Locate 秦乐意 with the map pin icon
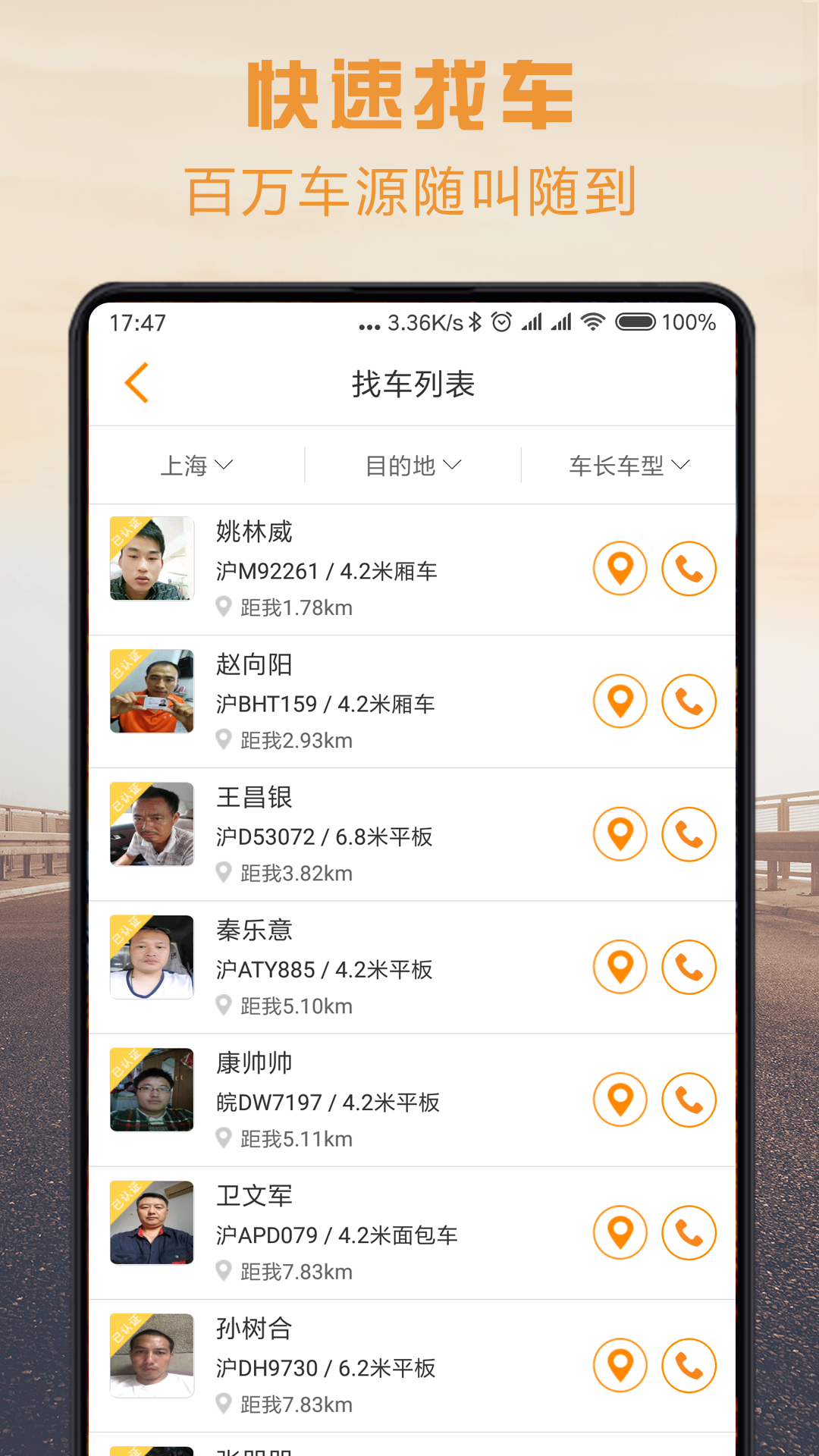Screen dimensions: 819x1456 click(620, 967)
